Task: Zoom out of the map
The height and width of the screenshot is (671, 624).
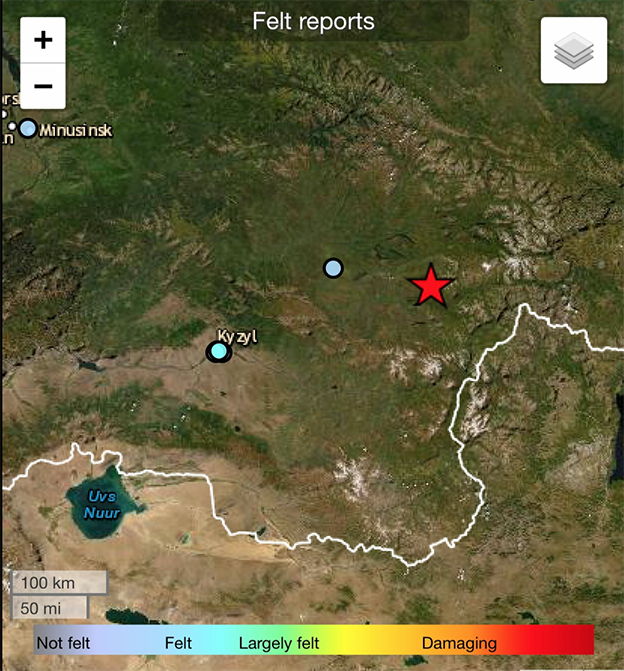Action: point(43,87)
